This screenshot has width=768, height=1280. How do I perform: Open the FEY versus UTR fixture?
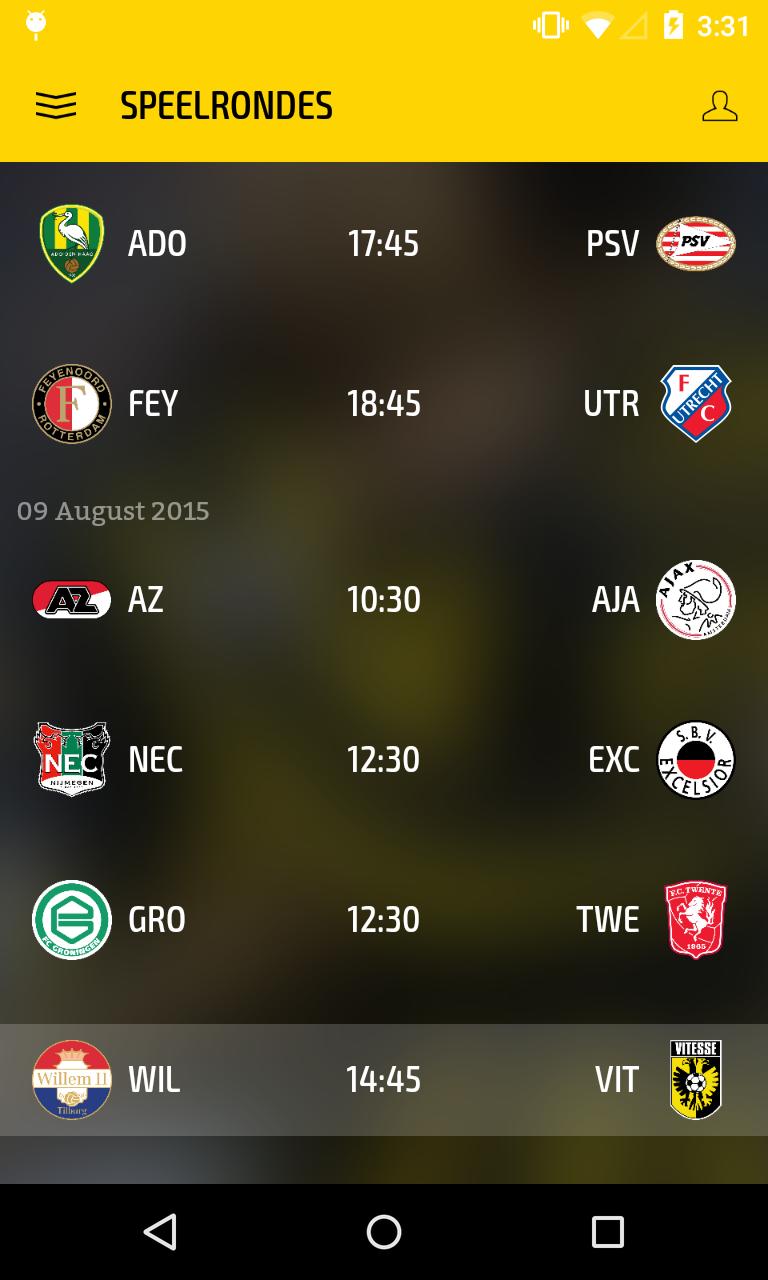[384, 403]
